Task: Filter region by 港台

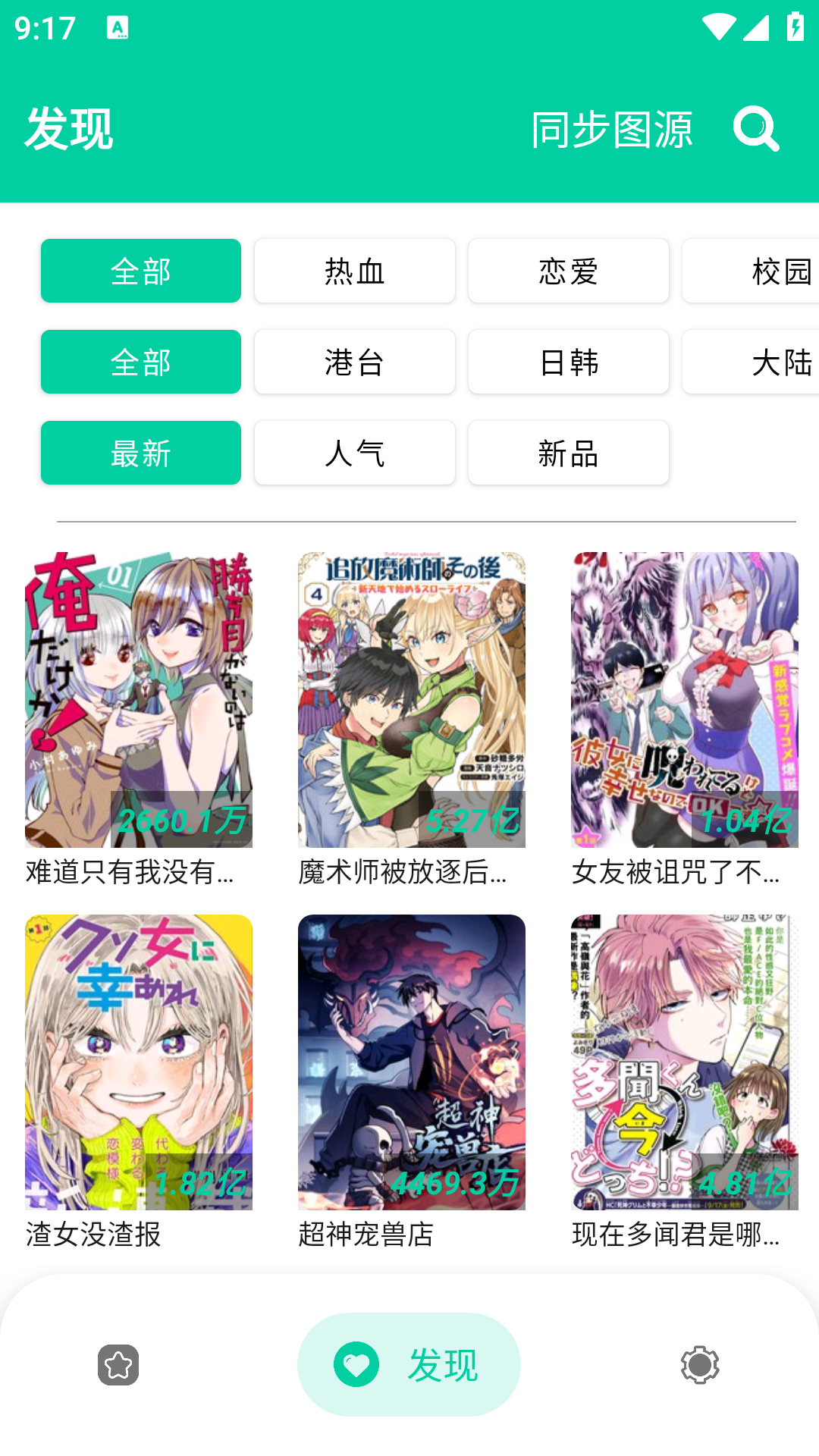Action: pos(355,362)
